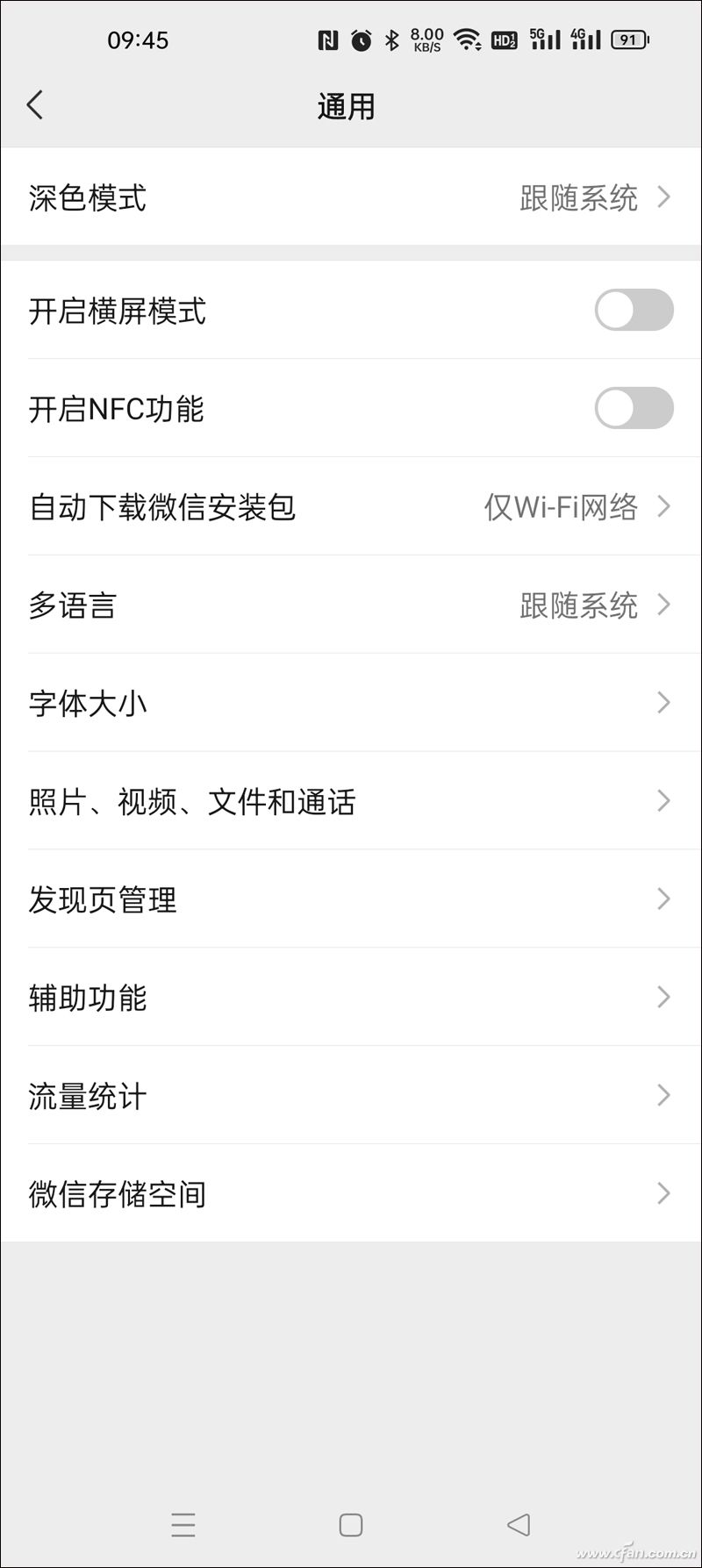The height and width of the screenshot is (1568, 702).
Task: View 流量统计
Action: pos(351,1096)
